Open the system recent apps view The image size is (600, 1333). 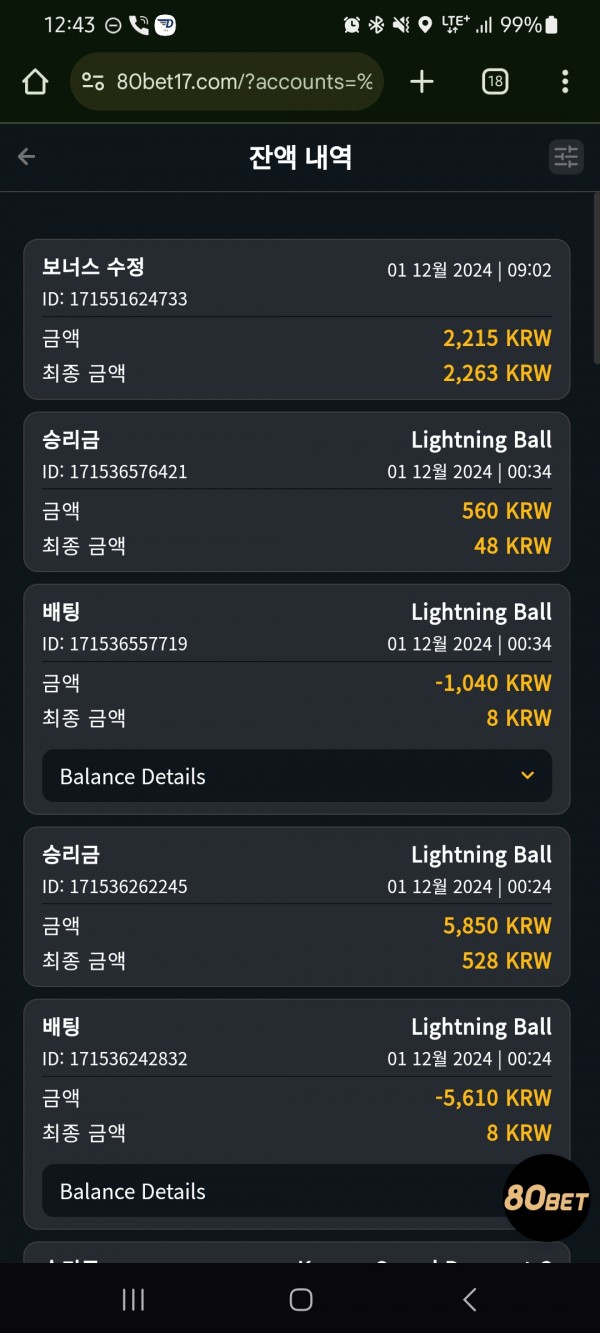tap(133, 1299)
